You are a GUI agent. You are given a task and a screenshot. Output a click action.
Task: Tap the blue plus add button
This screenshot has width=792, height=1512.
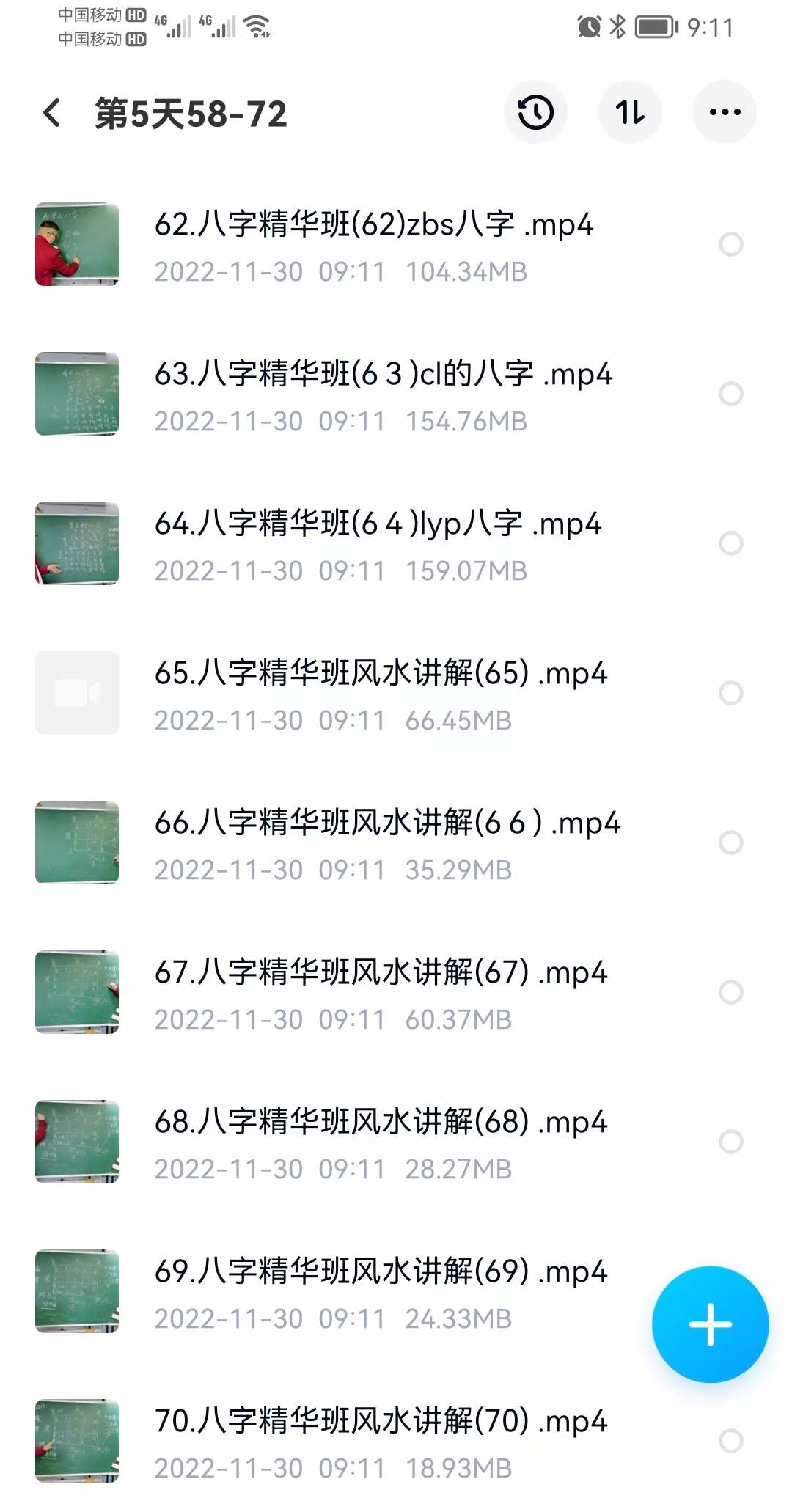tap(710, 1324)
